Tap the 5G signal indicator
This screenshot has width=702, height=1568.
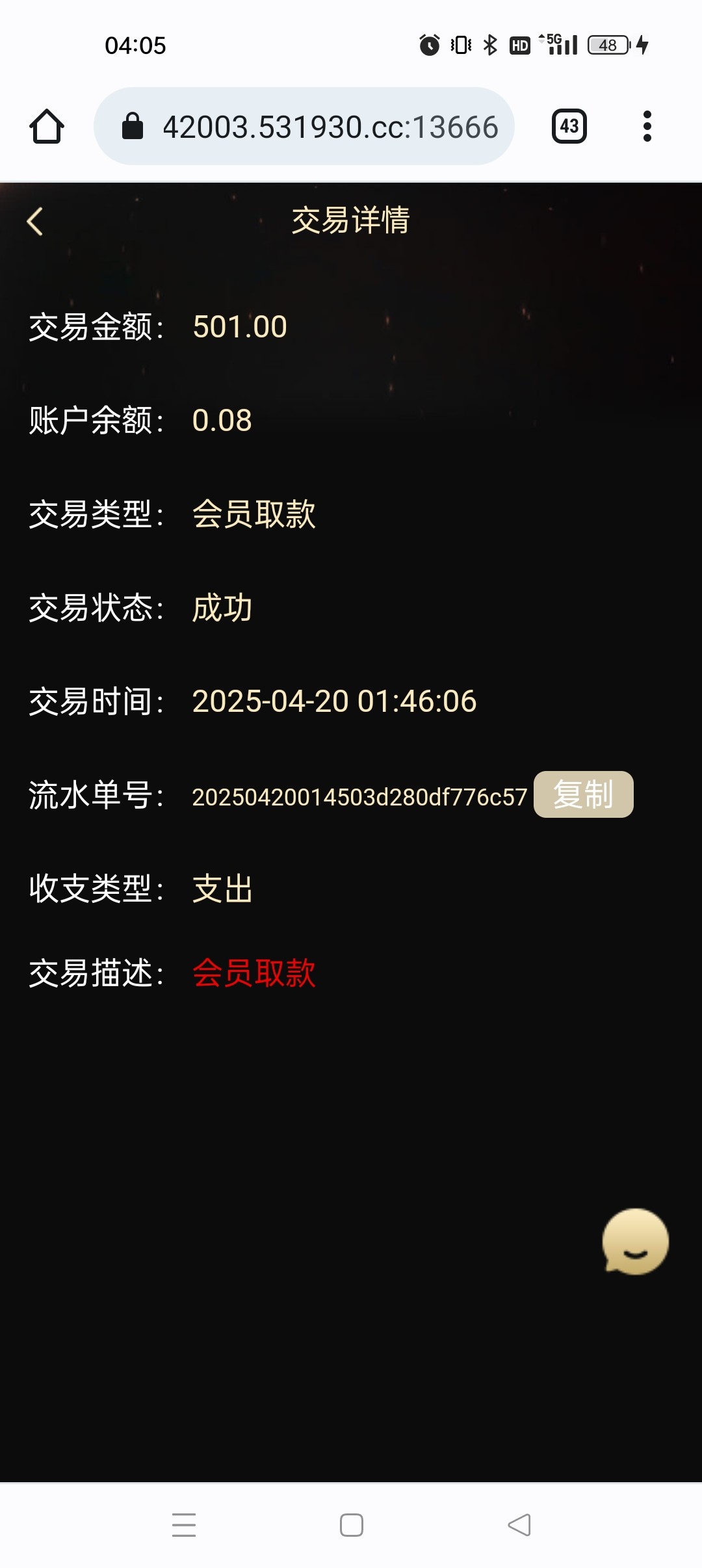pos(559,43)
